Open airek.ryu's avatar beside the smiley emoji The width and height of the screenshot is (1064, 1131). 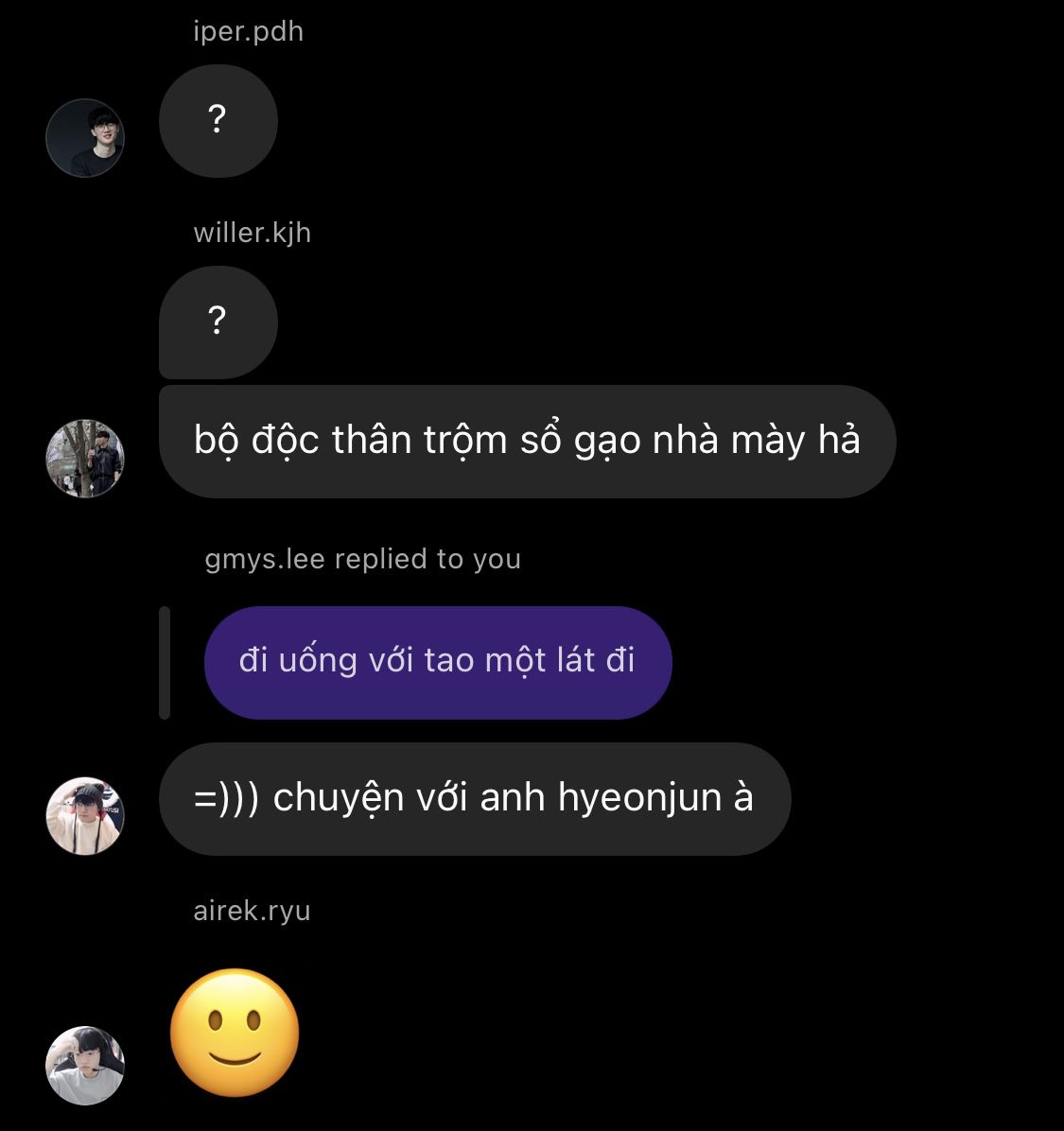[x=85, y=1066]
